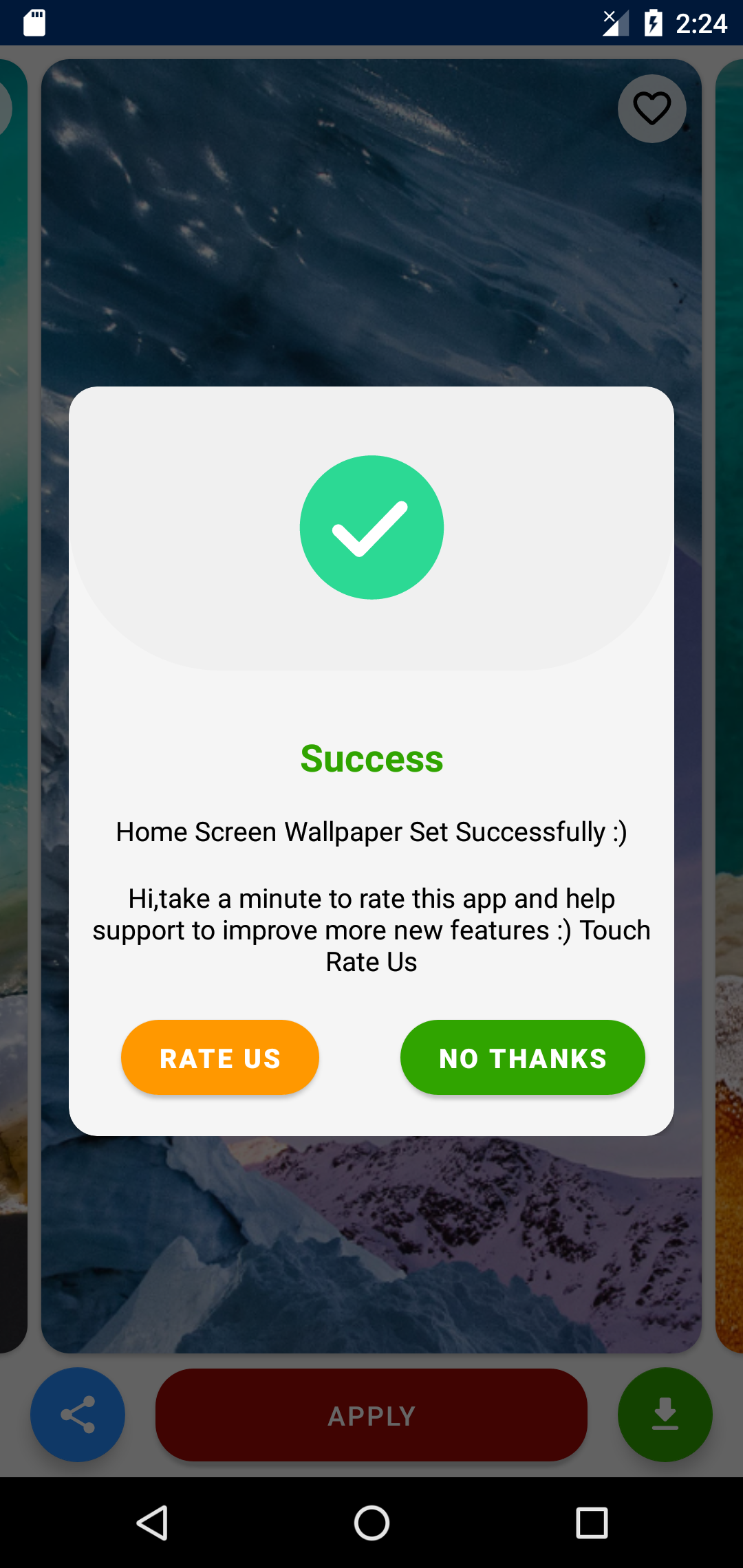Tap the Apply button

tap(371, 1415)
